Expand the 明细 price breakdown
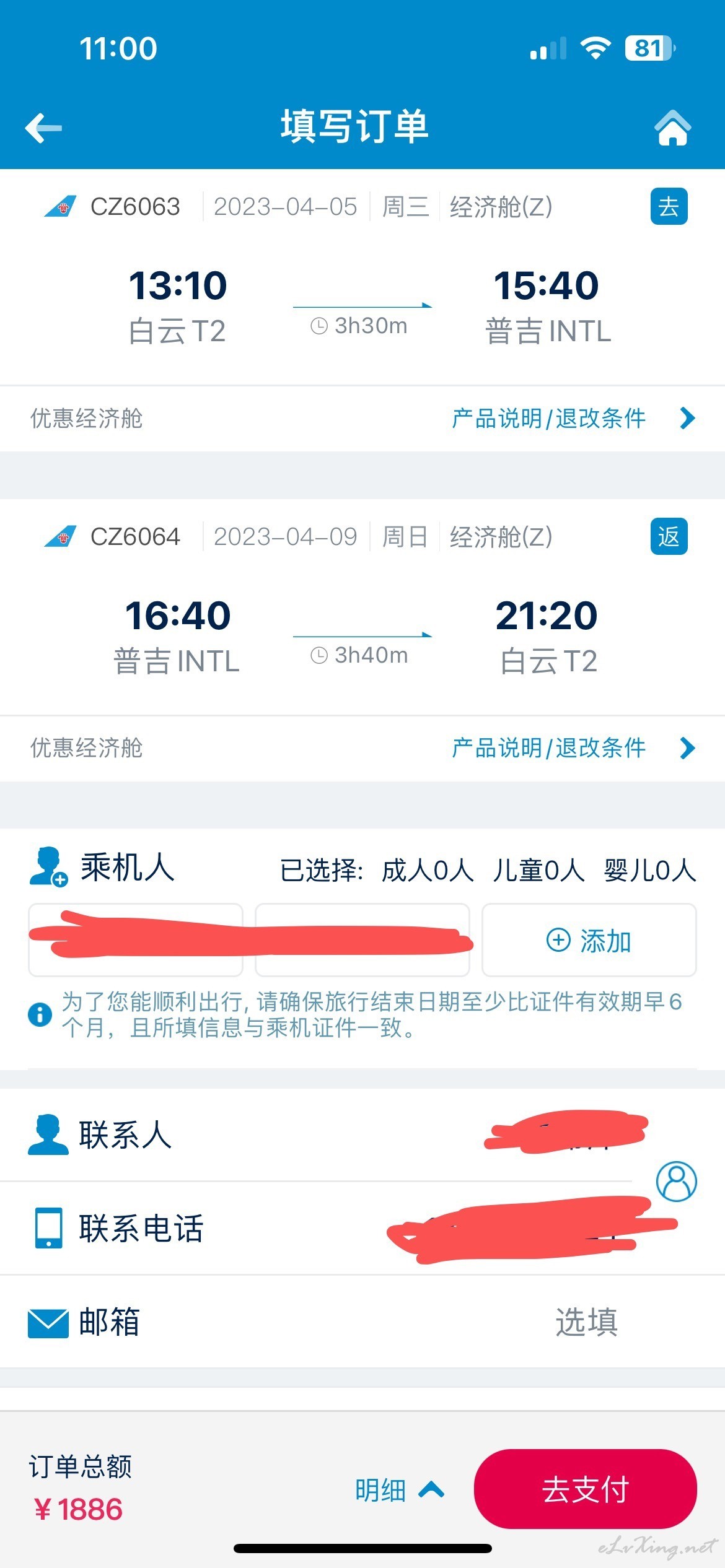 400,1490
